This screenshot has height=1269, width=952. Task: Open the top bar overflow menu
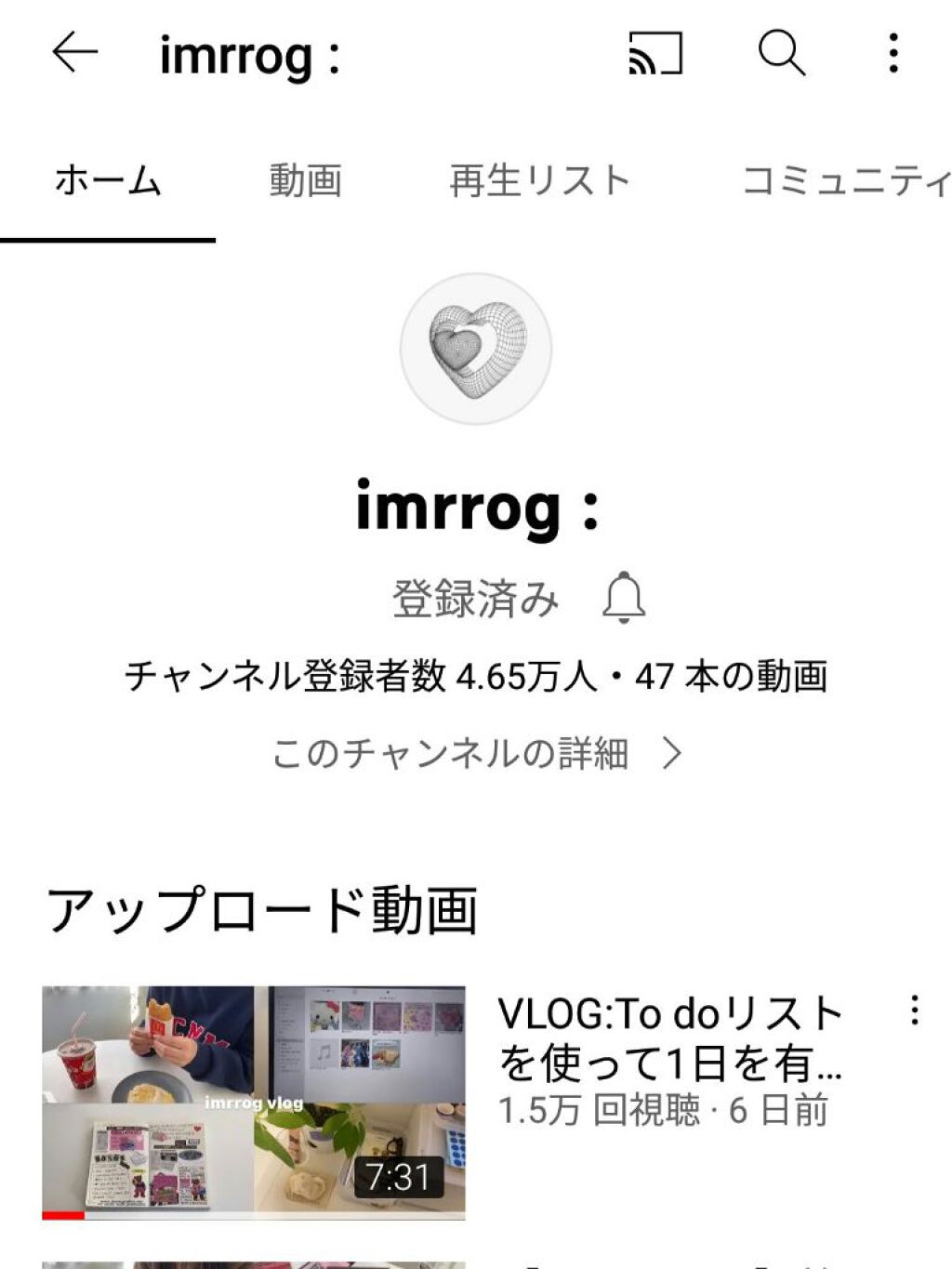893,53
